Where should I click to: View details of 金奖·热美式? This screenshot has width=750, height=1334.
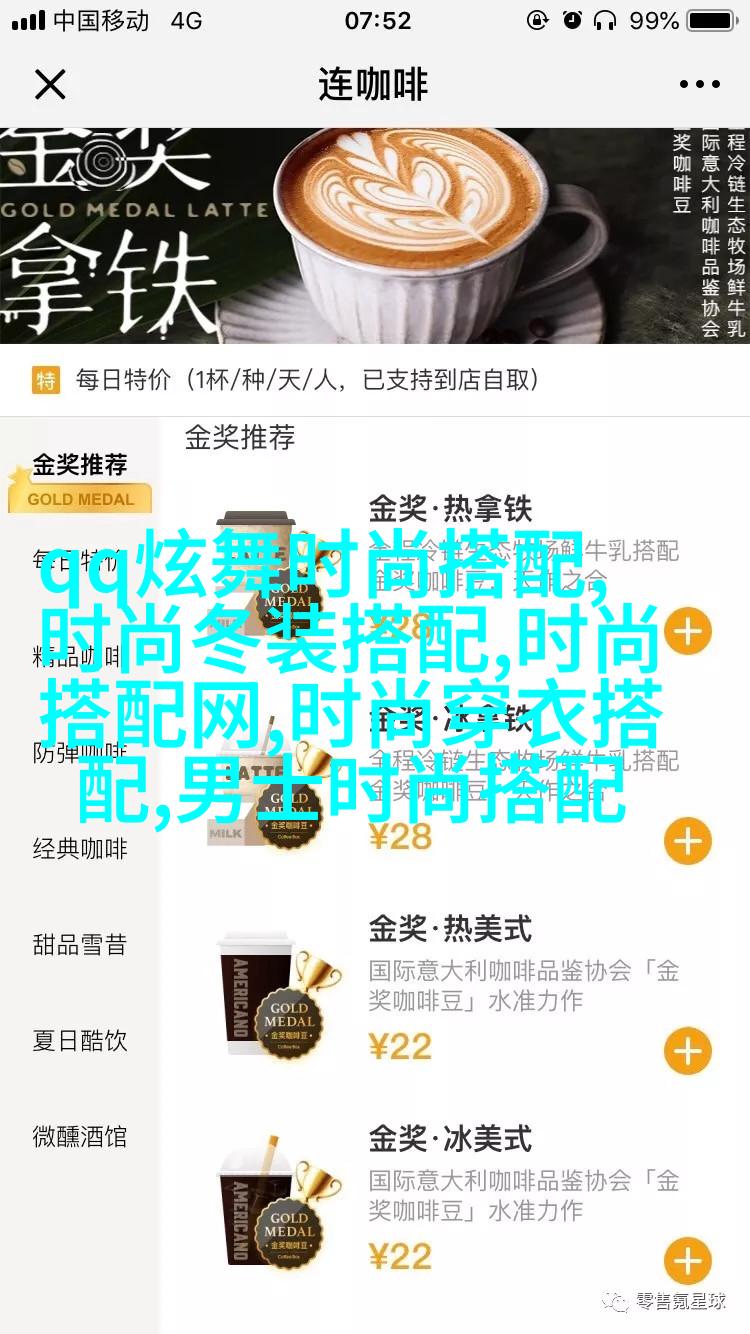coord(450,929)
